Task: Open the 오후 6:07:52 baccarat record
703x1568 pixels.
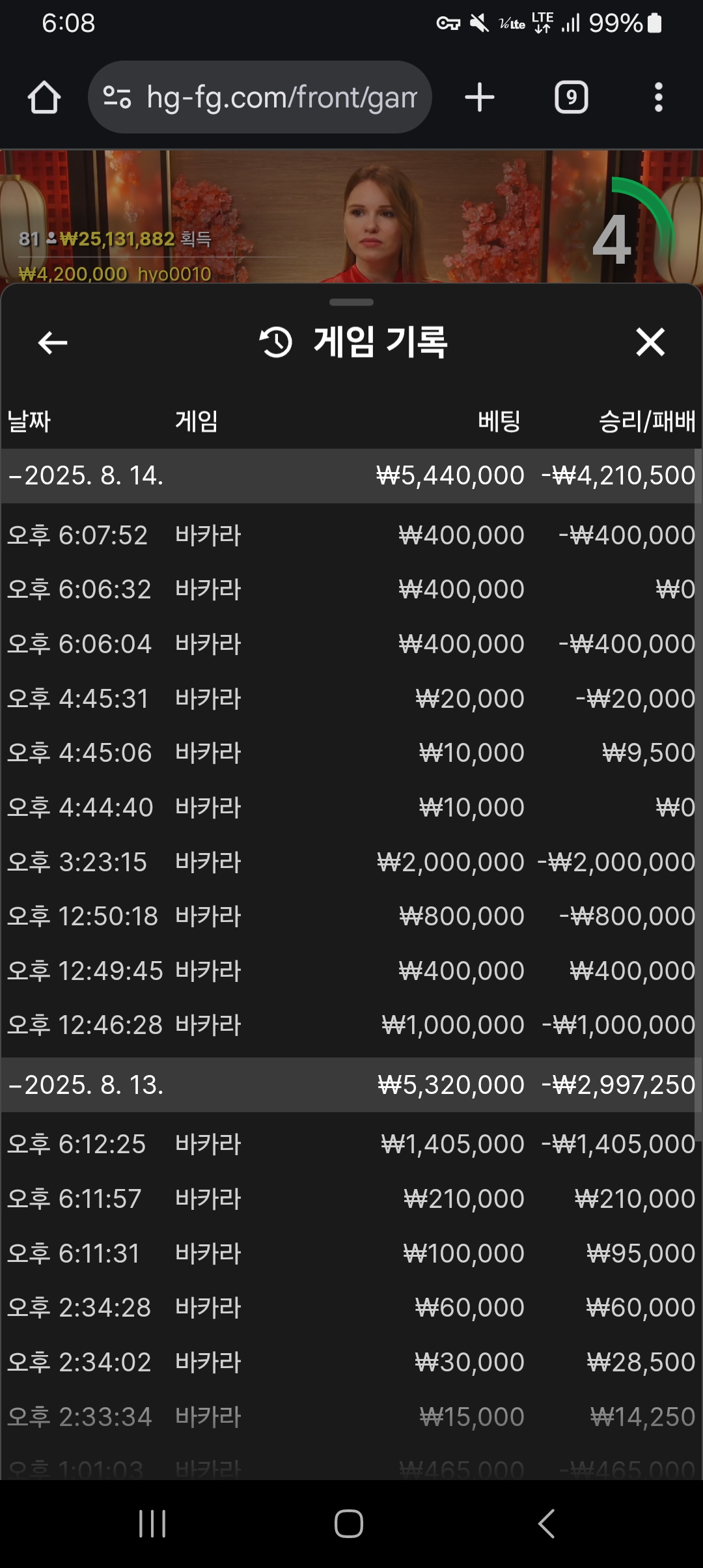Action: pyautogui.click(x=351, y=535)
